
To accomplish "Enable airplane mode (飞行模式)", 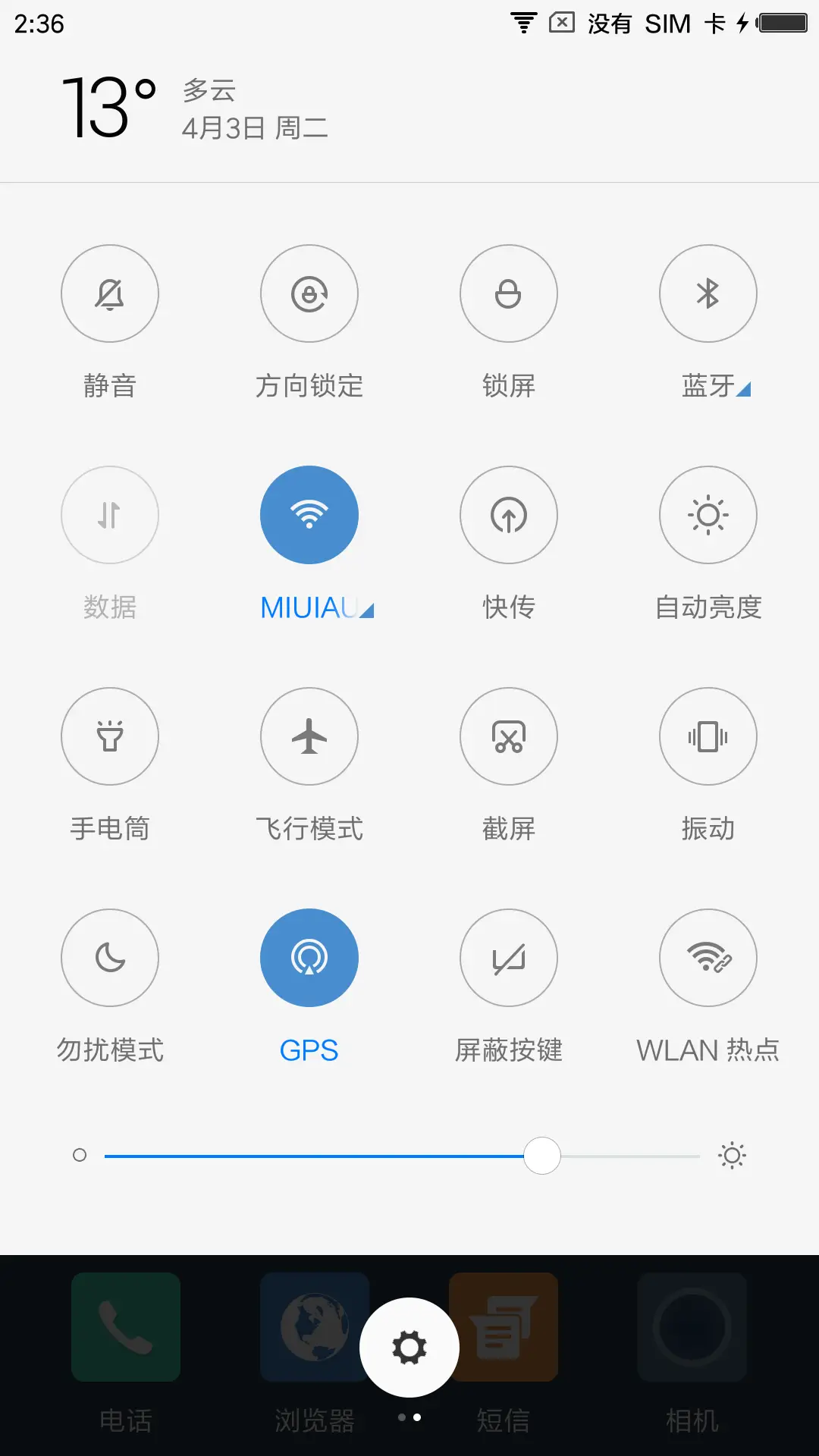I will (309, 736).
